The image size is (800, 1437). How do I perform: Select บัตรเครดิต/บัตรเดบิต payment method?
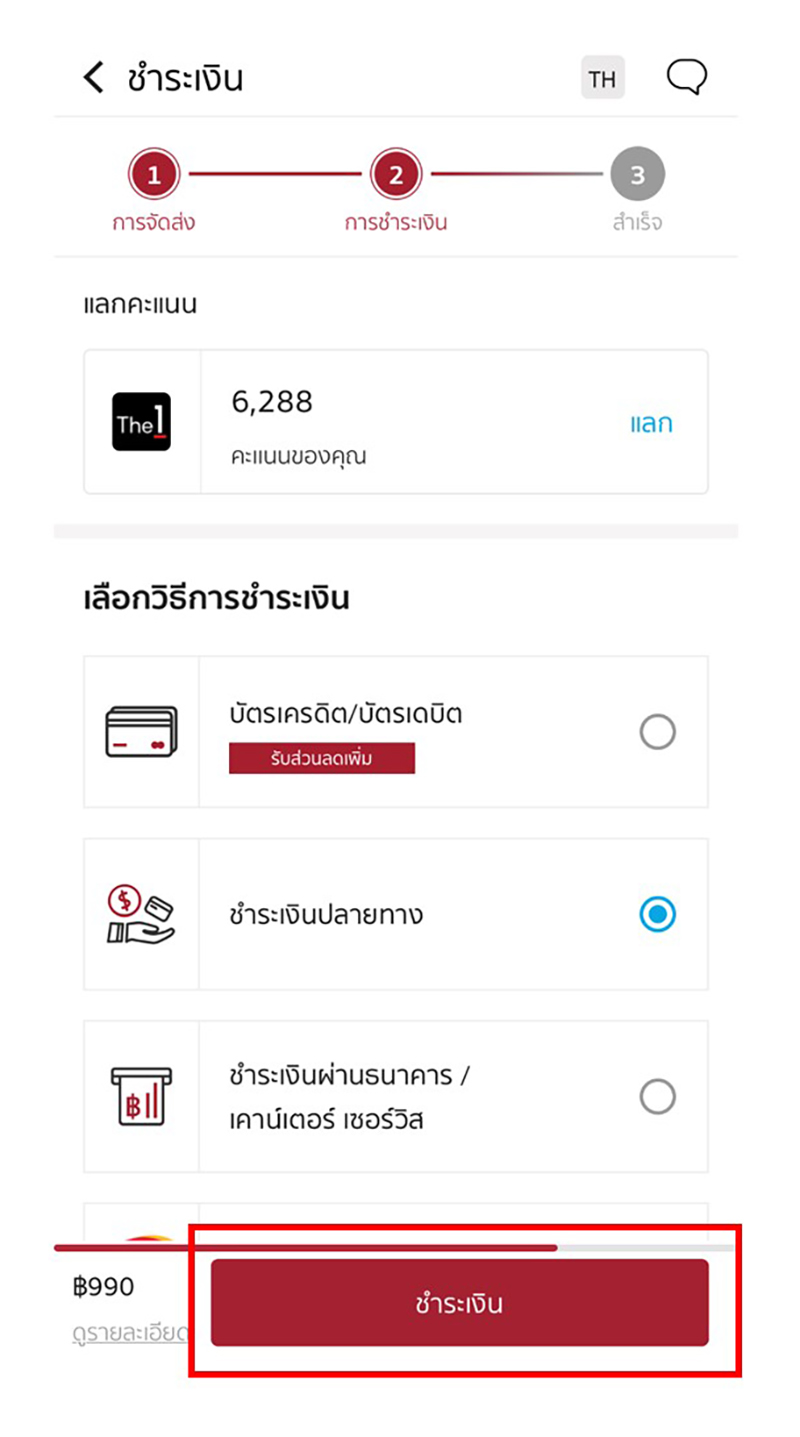pos(396,732)
